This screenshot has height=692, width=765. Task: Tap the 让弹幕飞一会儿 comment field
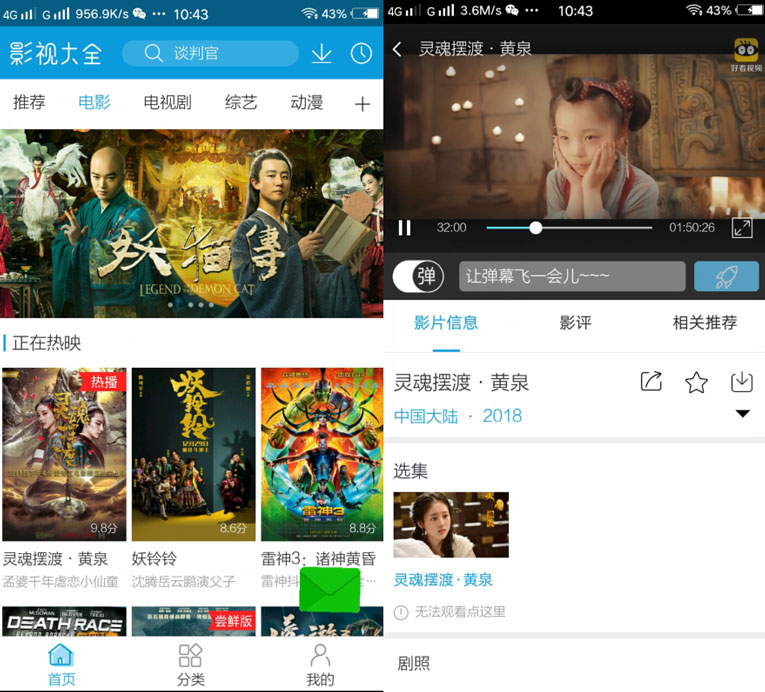coord(572,276)
